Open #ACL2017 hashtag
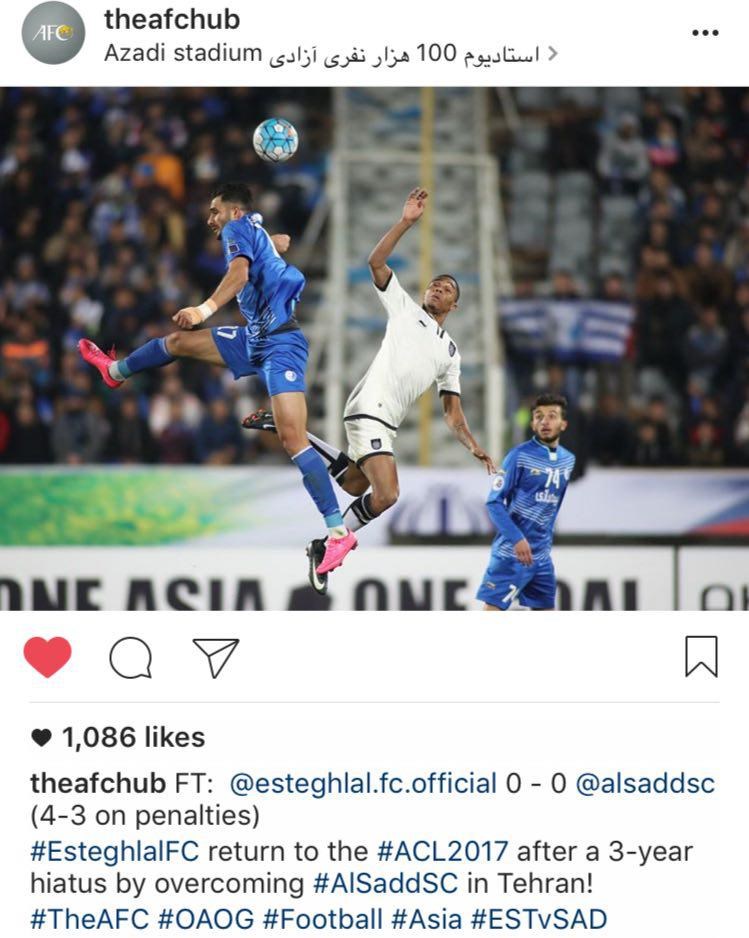This screenshot has height=938, width=749. [x=442, y=852]
